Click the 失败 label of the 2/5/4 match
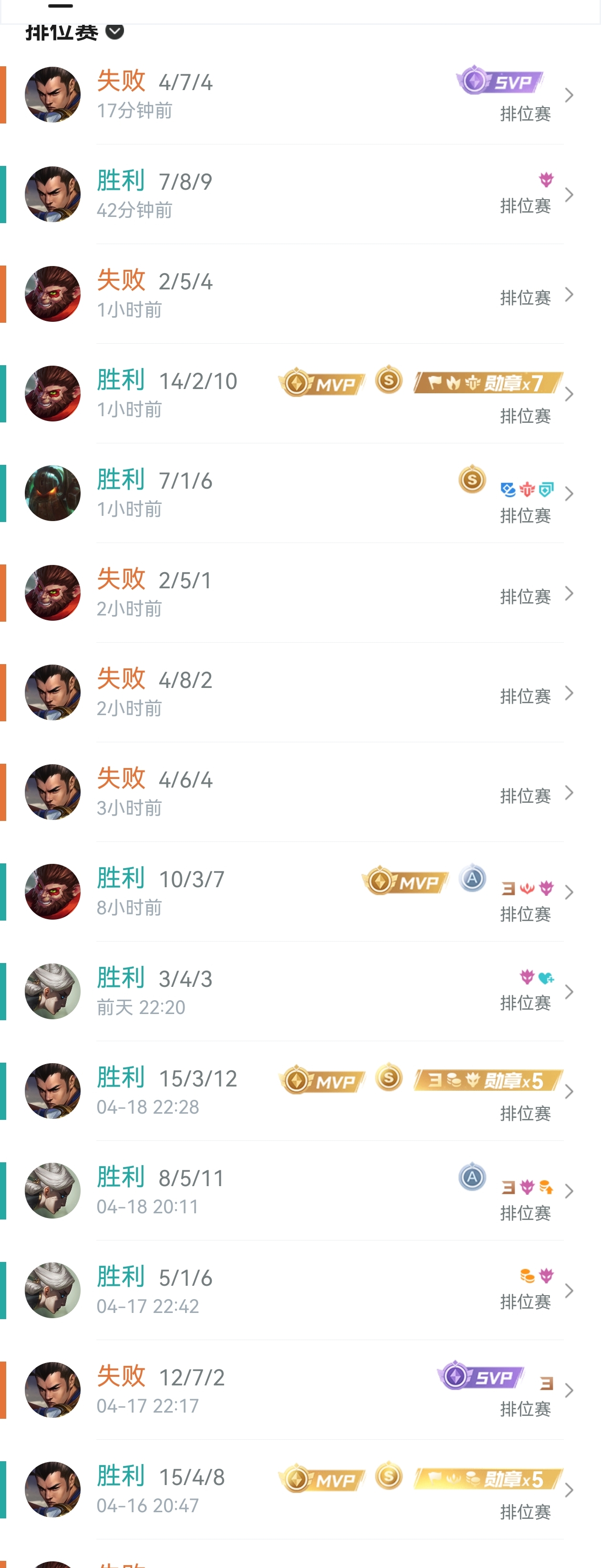601x1568 pixels. (121, 281)
